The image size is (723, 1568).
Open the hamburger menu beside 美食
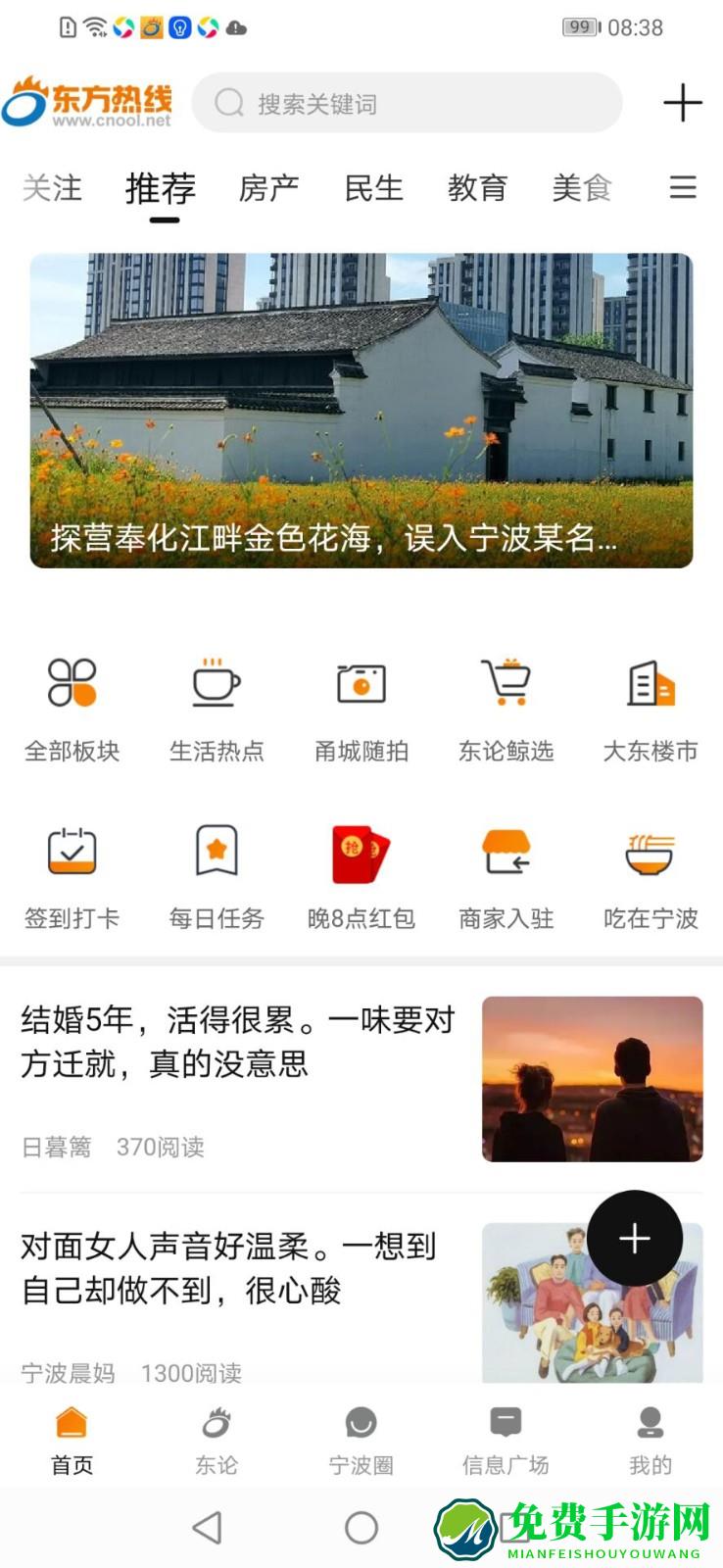pyautogui.click(x=682, y=188)
